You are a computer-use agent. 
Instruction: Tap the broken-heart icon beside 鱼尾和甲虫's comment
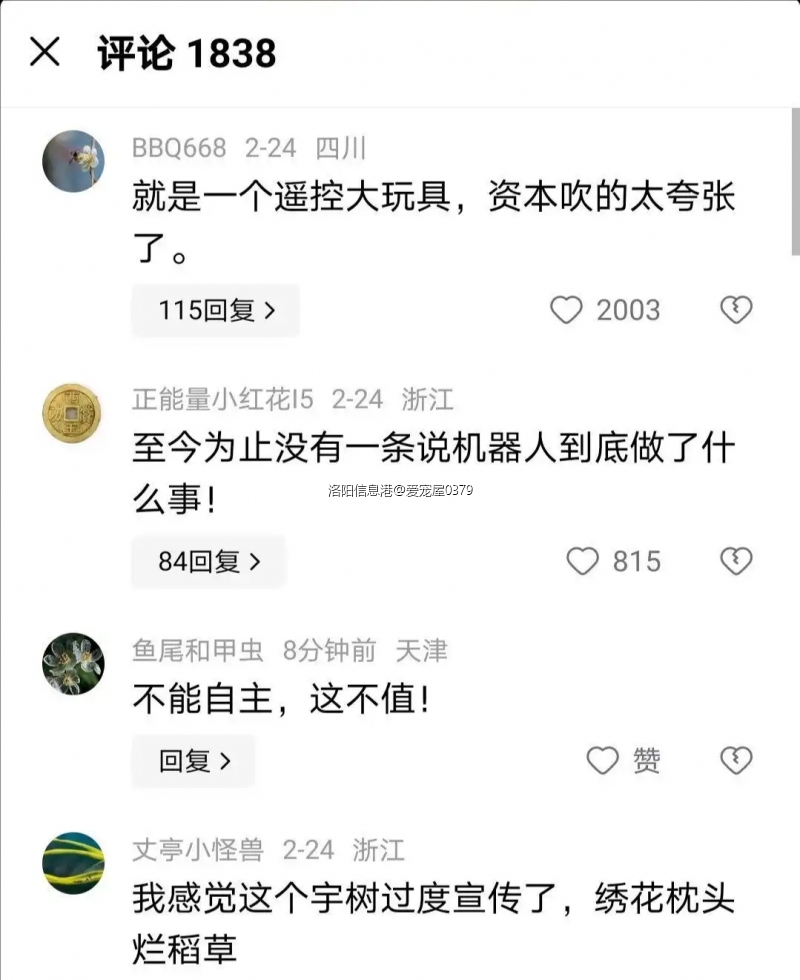click(x=736, y=760)
